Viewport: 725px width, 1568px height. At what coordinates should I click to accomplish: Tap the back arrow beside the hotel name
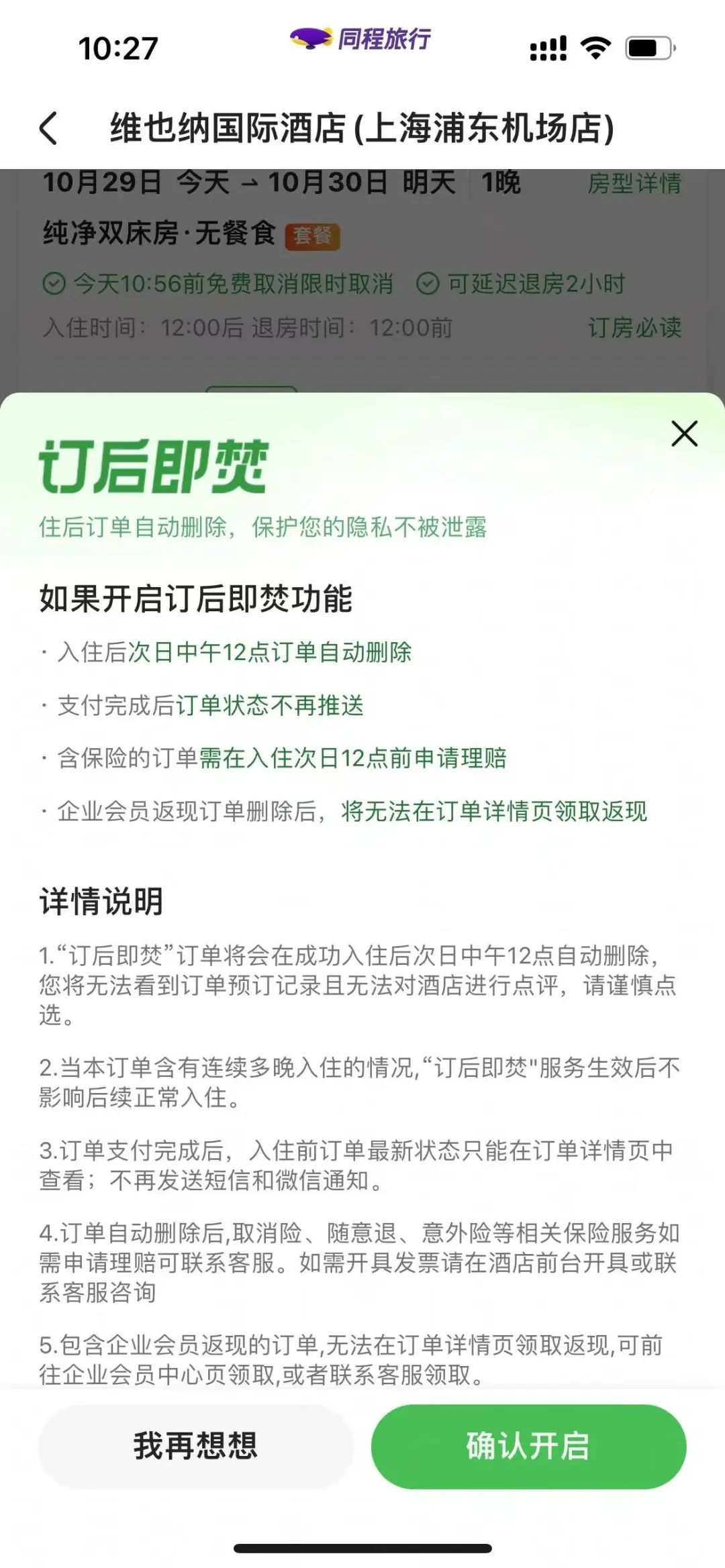[x=48, y=127]
